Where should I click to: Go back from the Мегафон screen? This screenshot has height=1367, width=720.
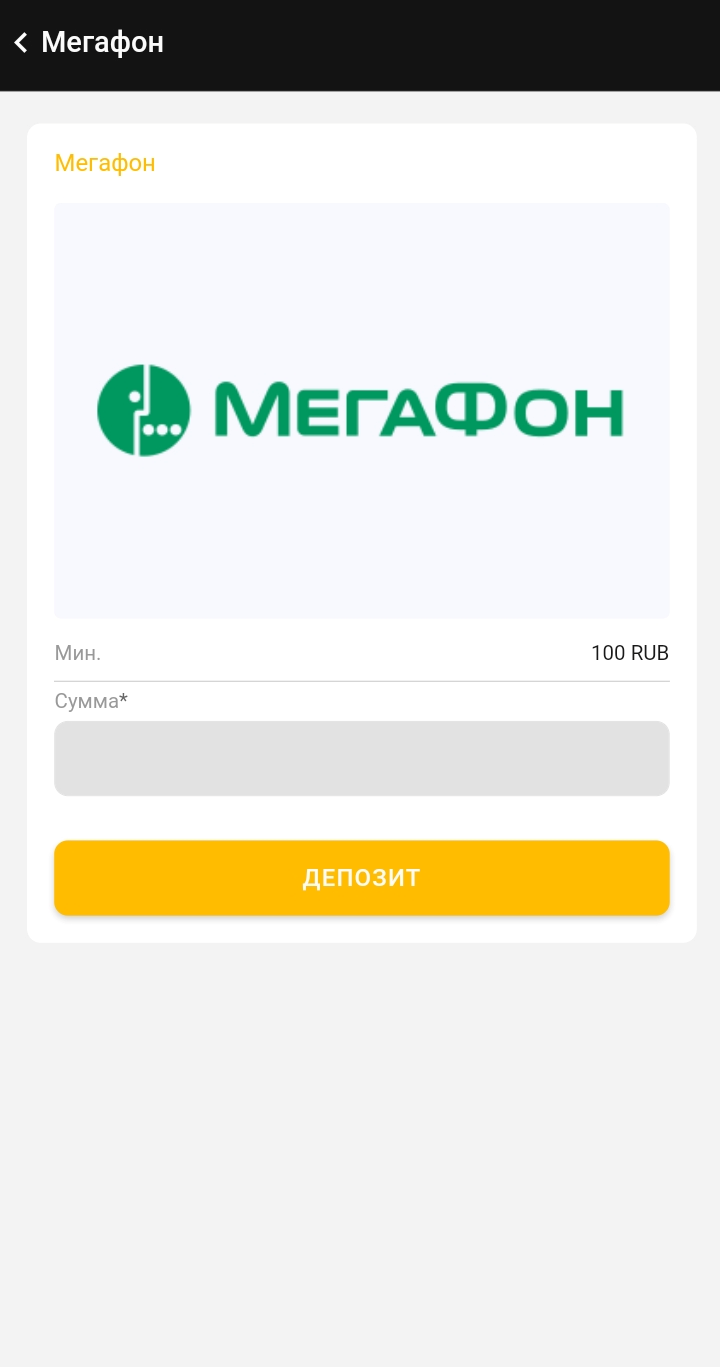pyautogui.click(x=21, y=43)
